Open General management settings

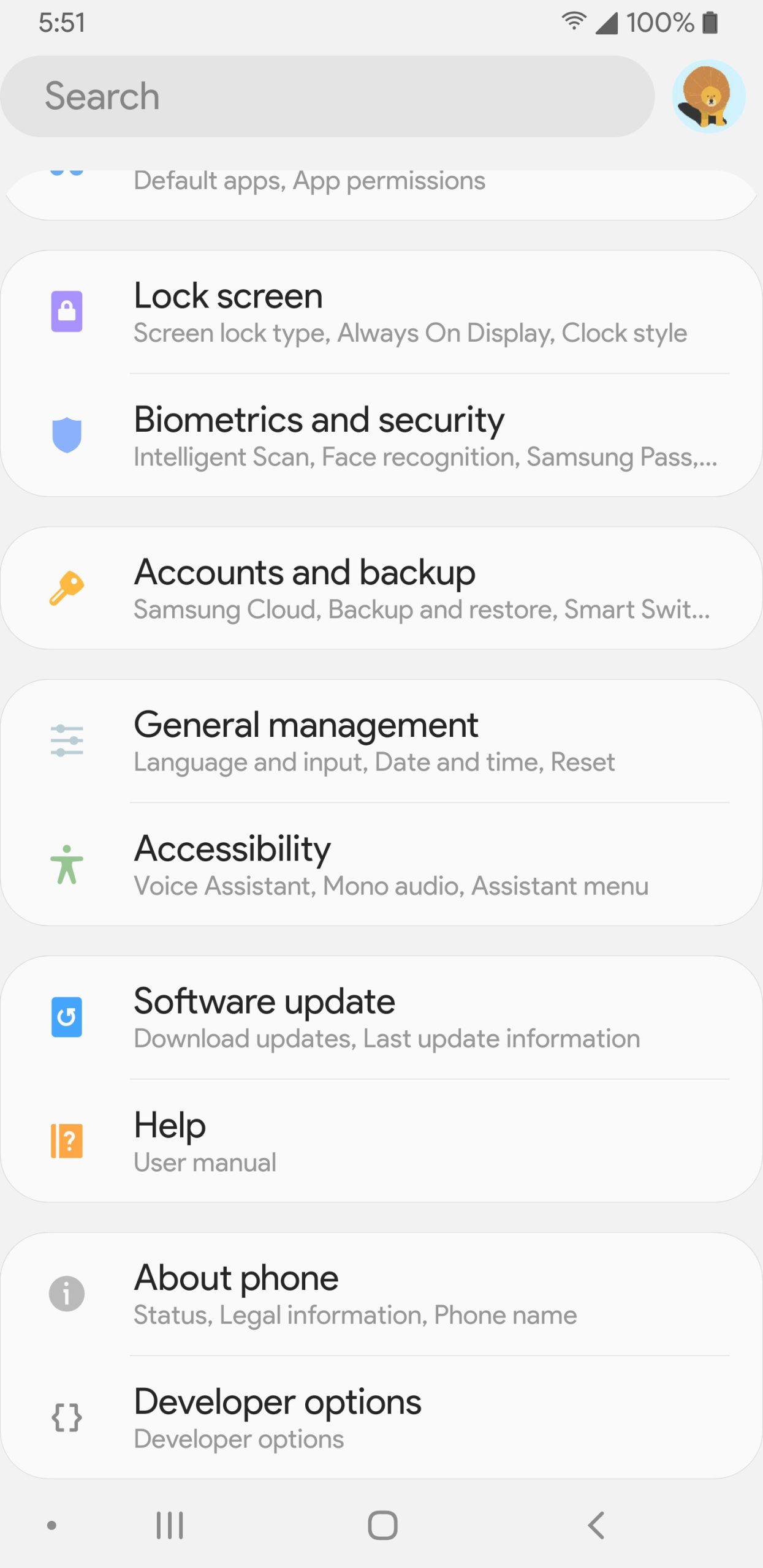(381, 741)
